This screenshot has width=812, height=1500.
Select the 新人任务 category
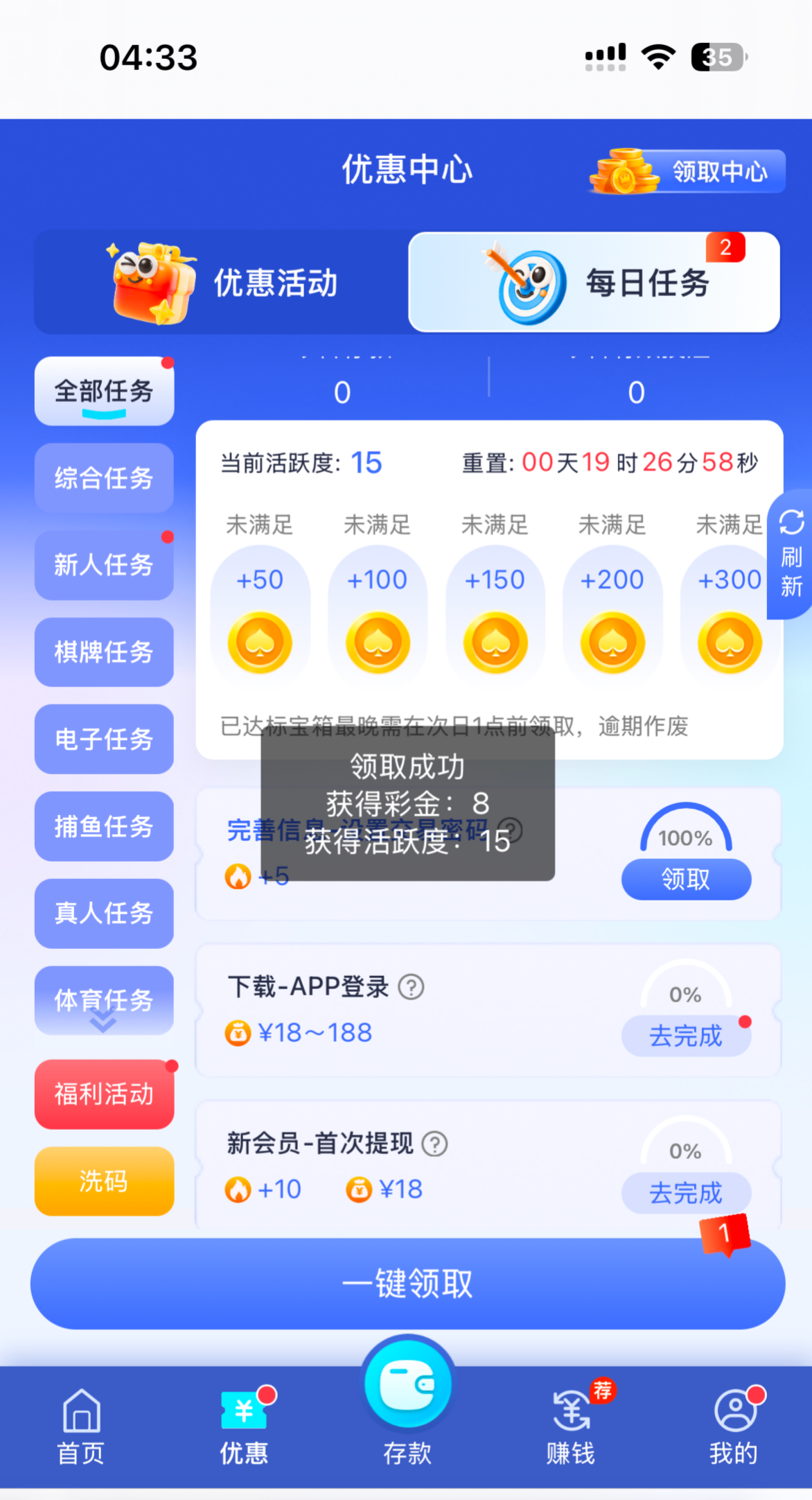[104, 565]
